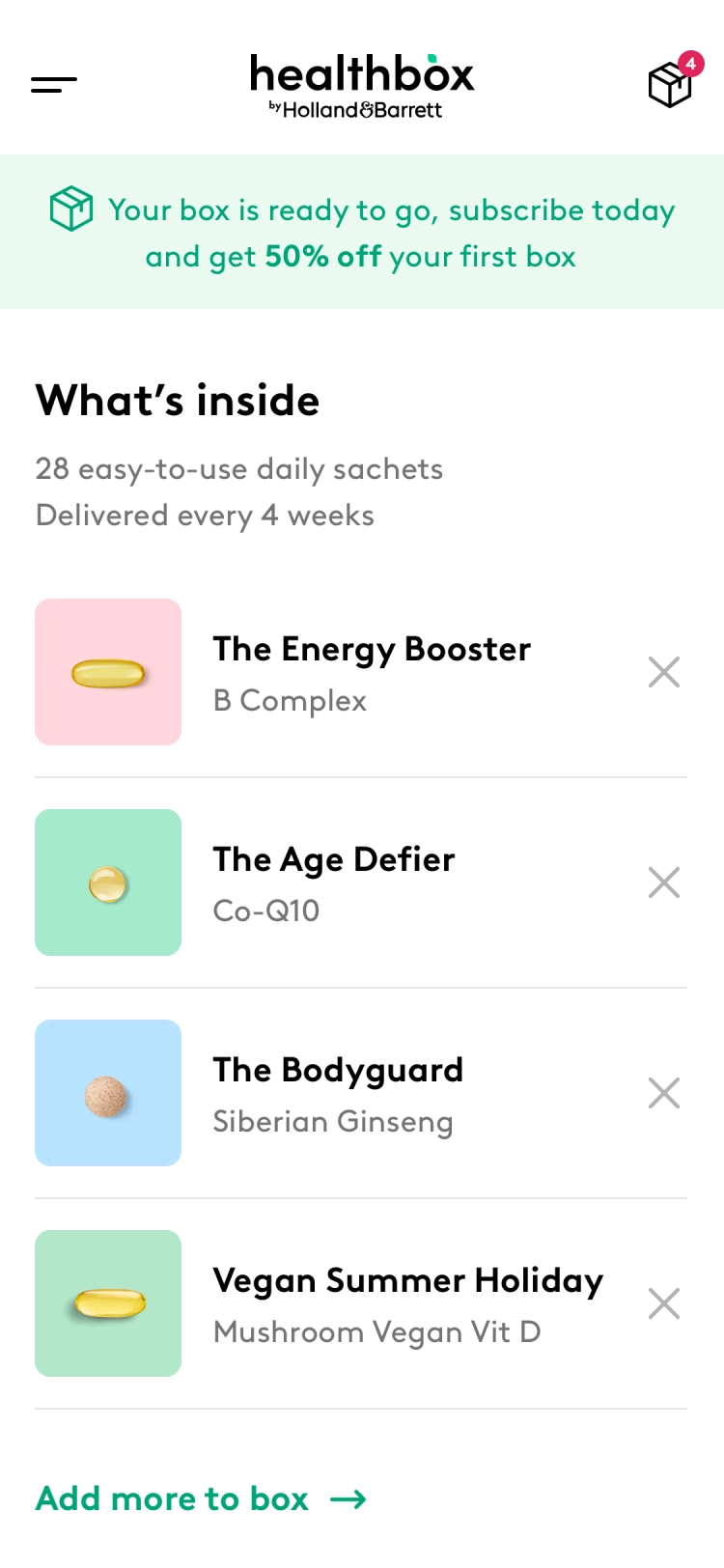The height and width of the screenshot is (1568, 724).
Task: Open the hamburger menu
Action: 54,85
